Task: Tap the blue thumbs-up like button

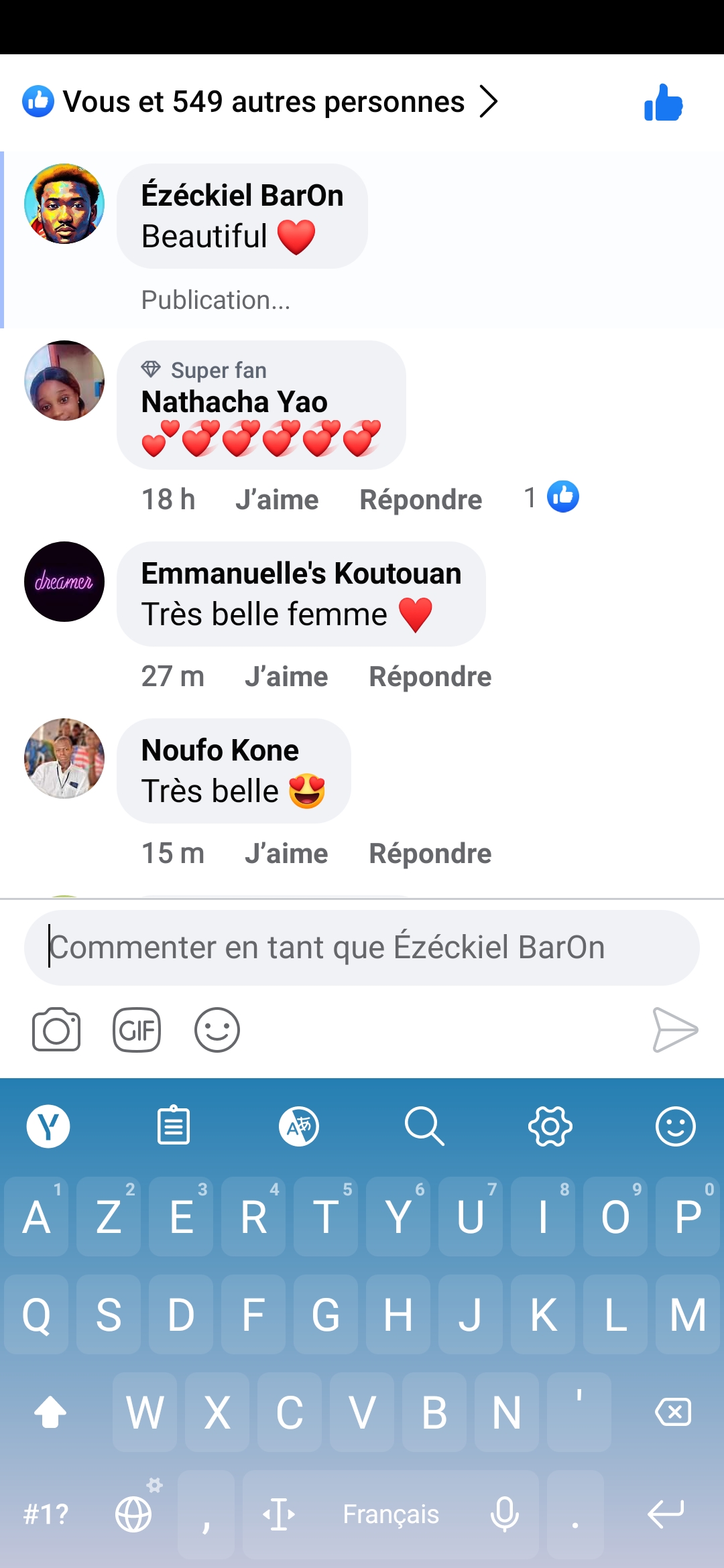Action: tap(663, 103)
